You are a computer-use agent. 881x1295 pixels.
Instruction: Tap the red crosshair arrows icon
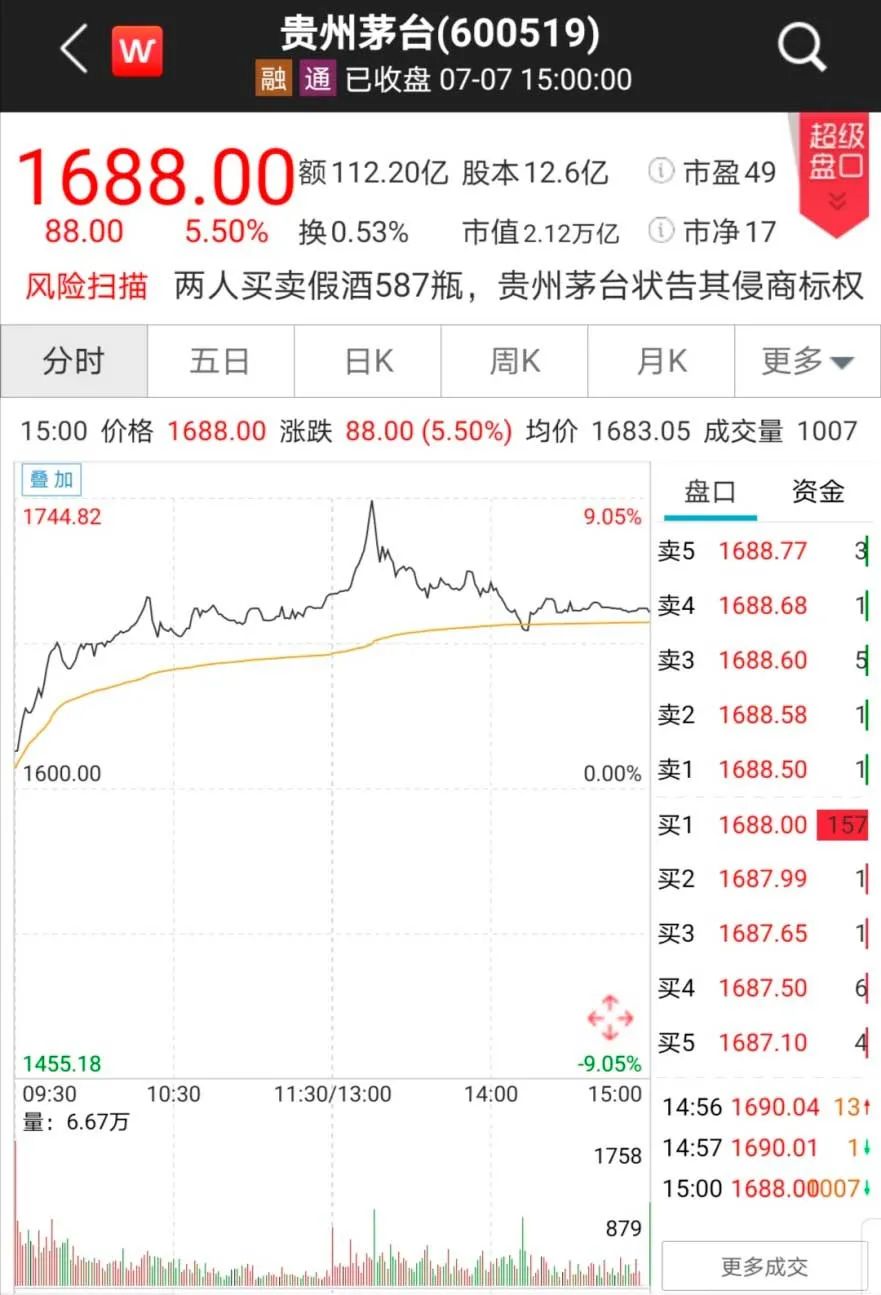(x=610, y=1018)
